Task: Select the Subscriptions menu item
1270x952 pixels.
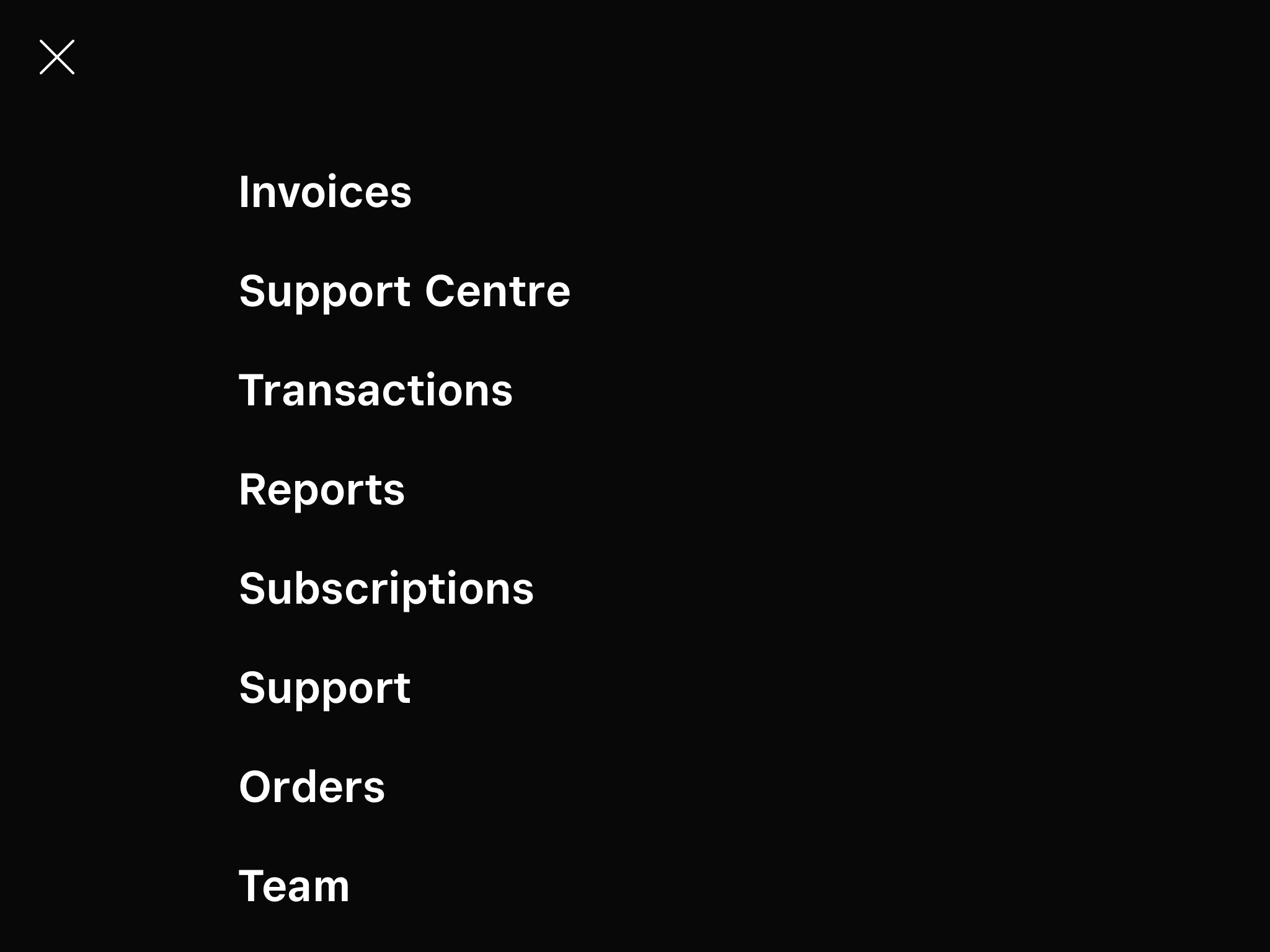Action: pos(386,589)
